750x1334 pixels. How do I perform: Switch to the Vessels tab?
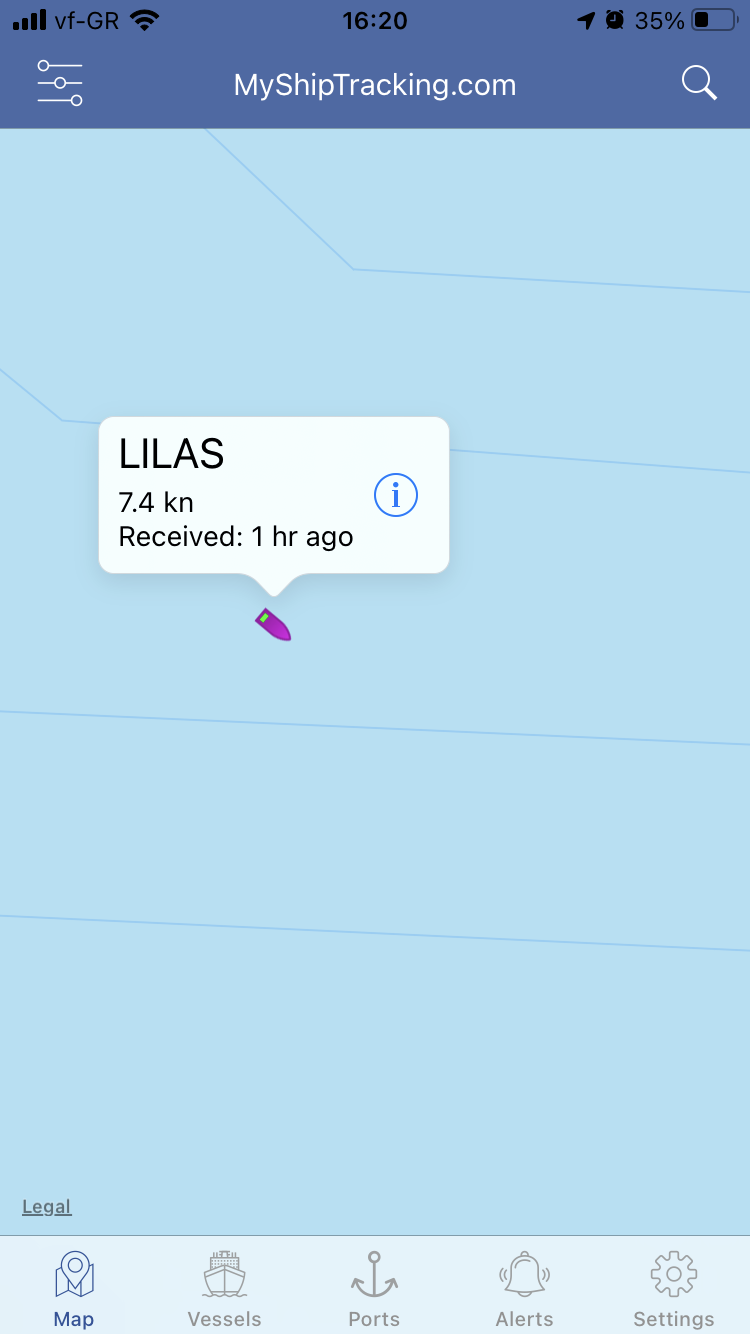pyautogui.click(x=224, y=1289)
